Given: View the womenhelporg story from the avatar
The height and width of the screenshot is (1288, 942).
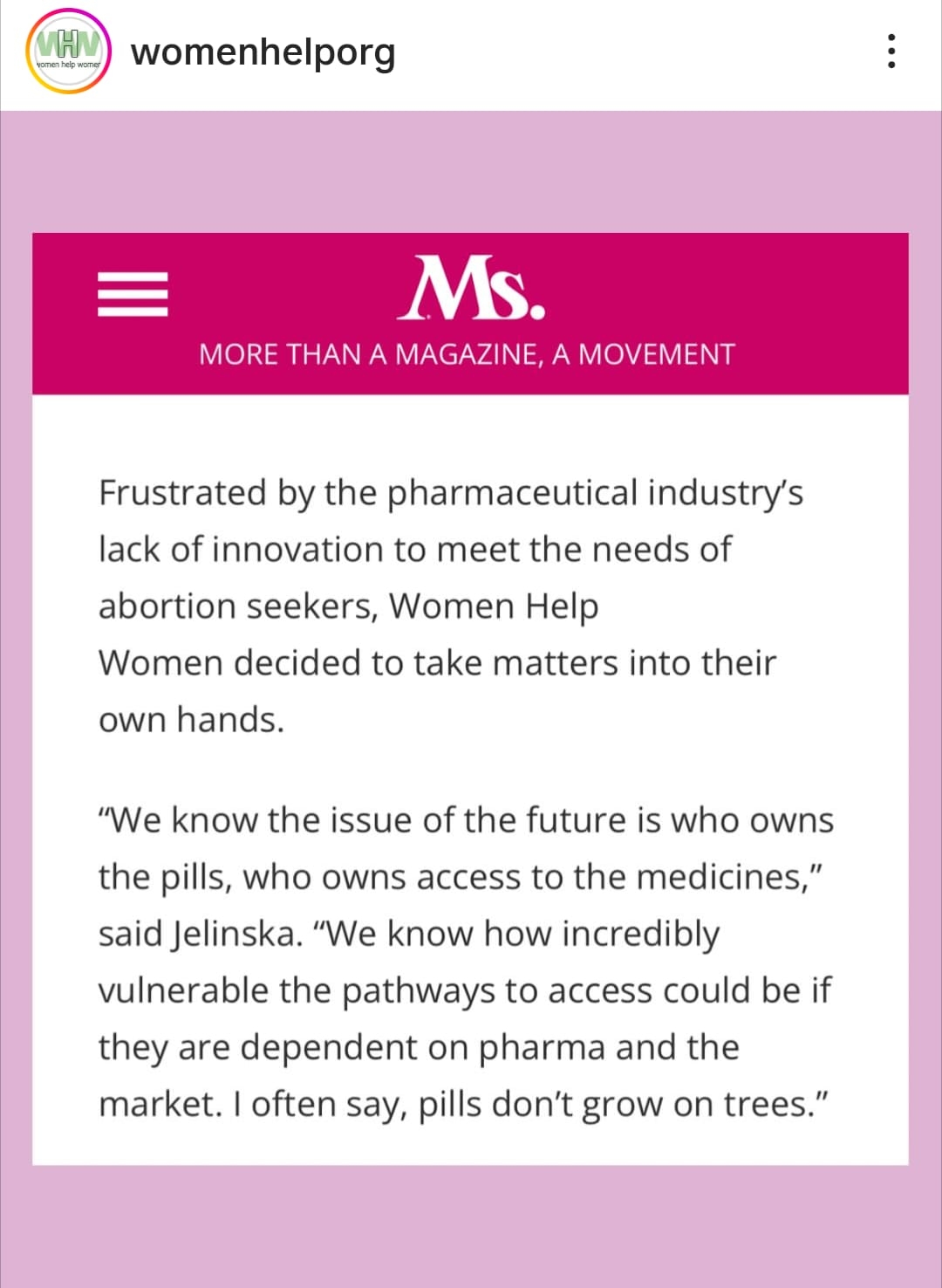Looking at the screenshot, I should tap(68, 51).
